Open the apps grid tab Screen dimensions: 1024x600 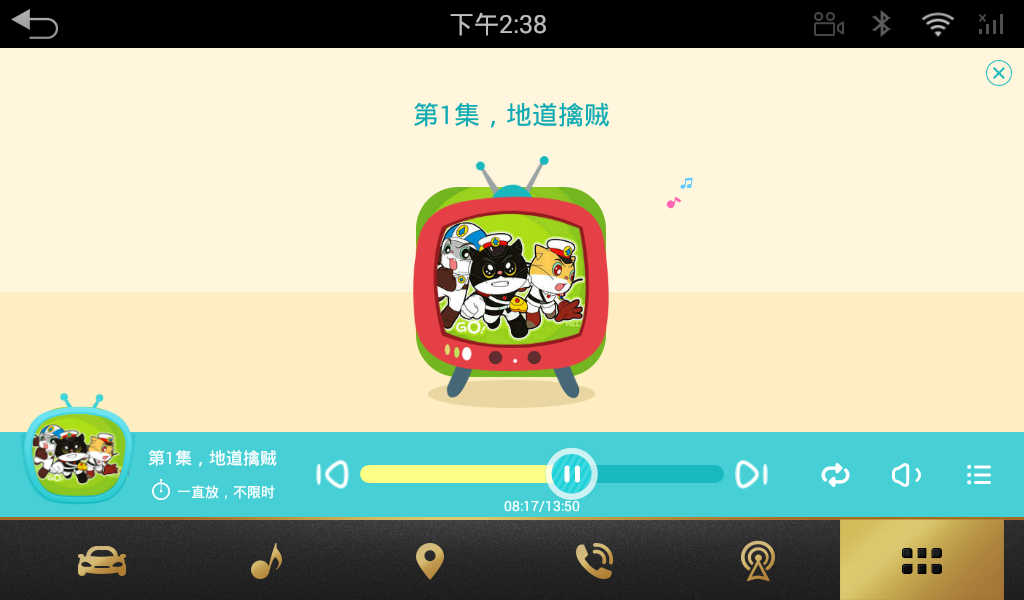tap(922, 561)
